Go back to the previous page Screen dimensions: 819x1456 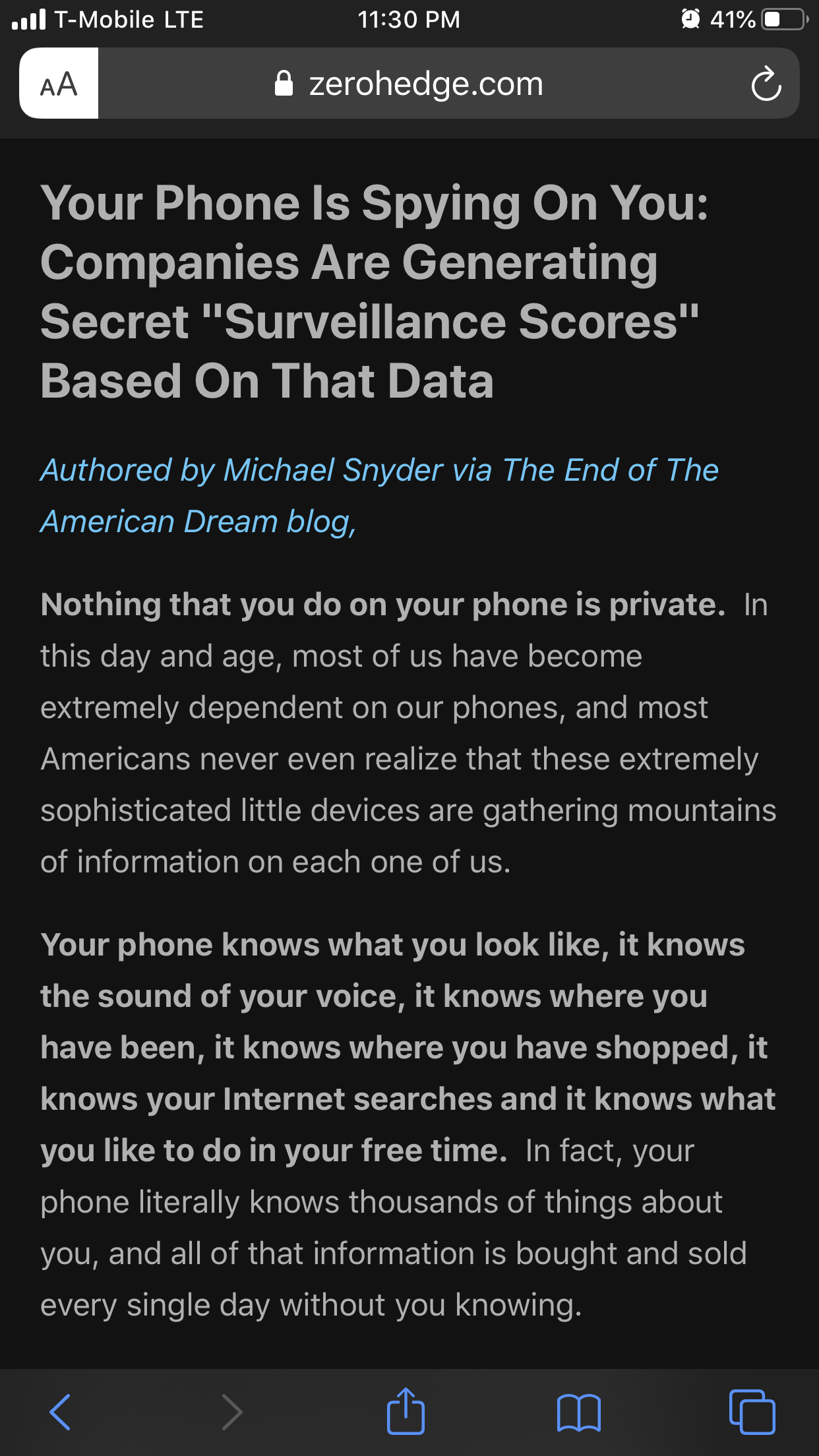60,1412
